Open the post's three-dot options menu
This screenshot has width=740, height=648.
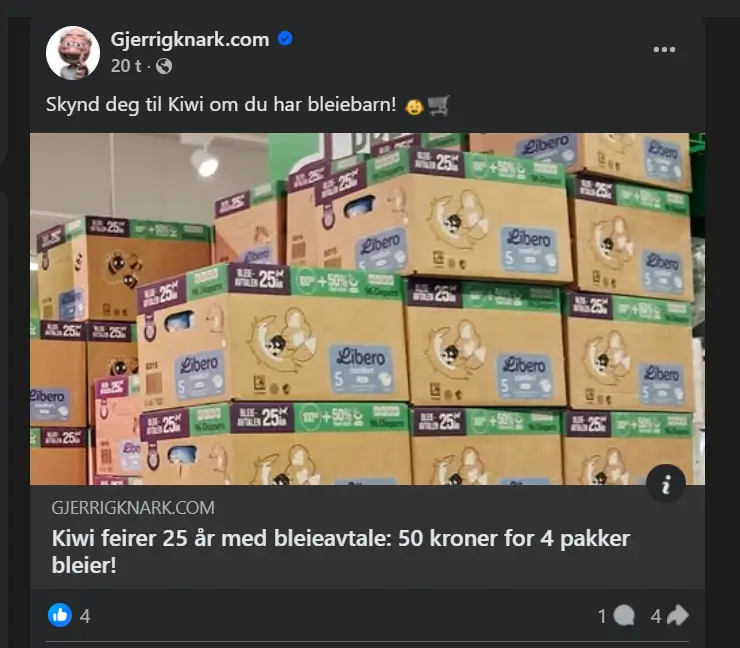[664, 49]
